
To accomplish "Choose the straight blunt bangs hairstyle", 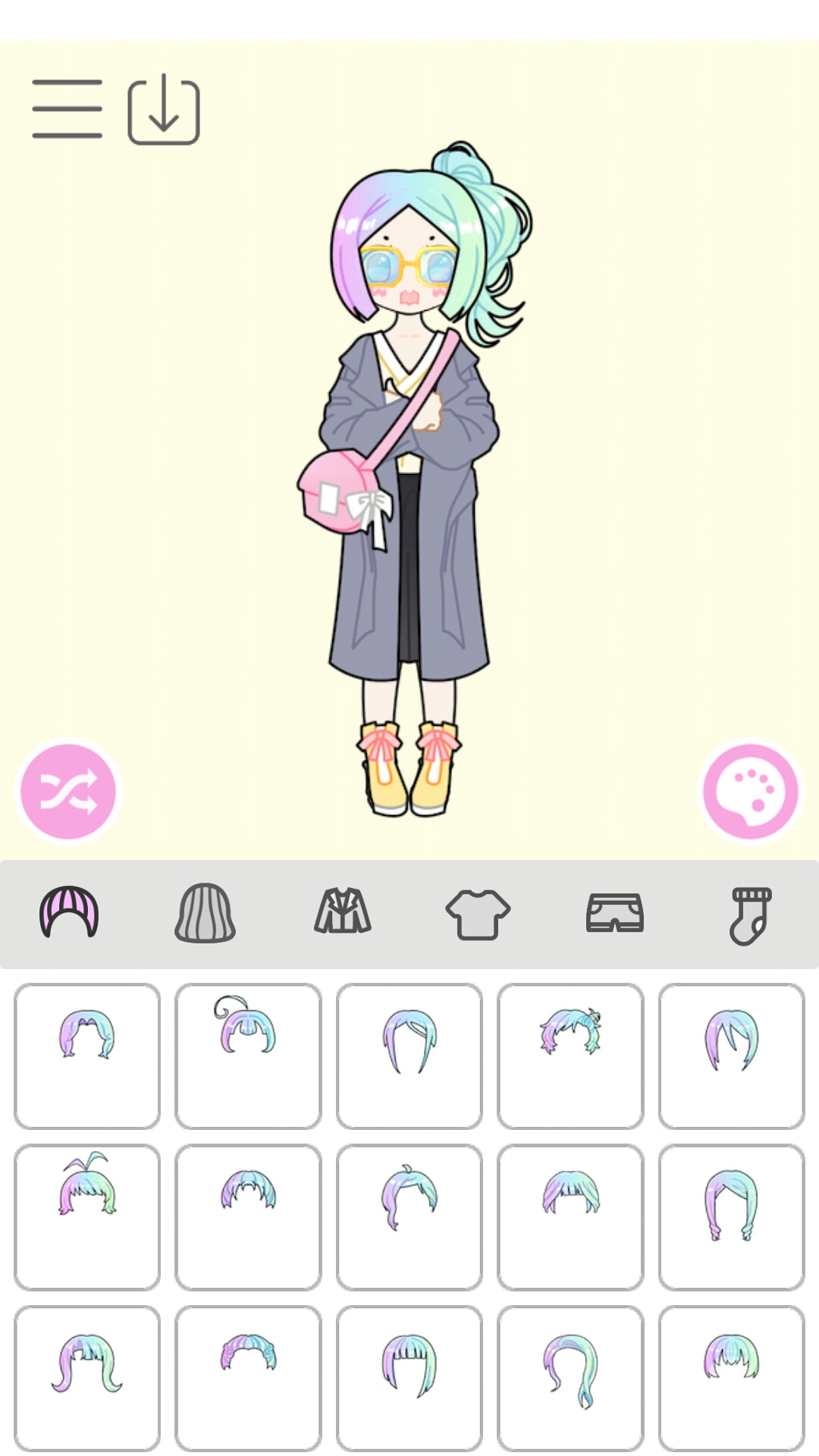I will (409, 1377).
